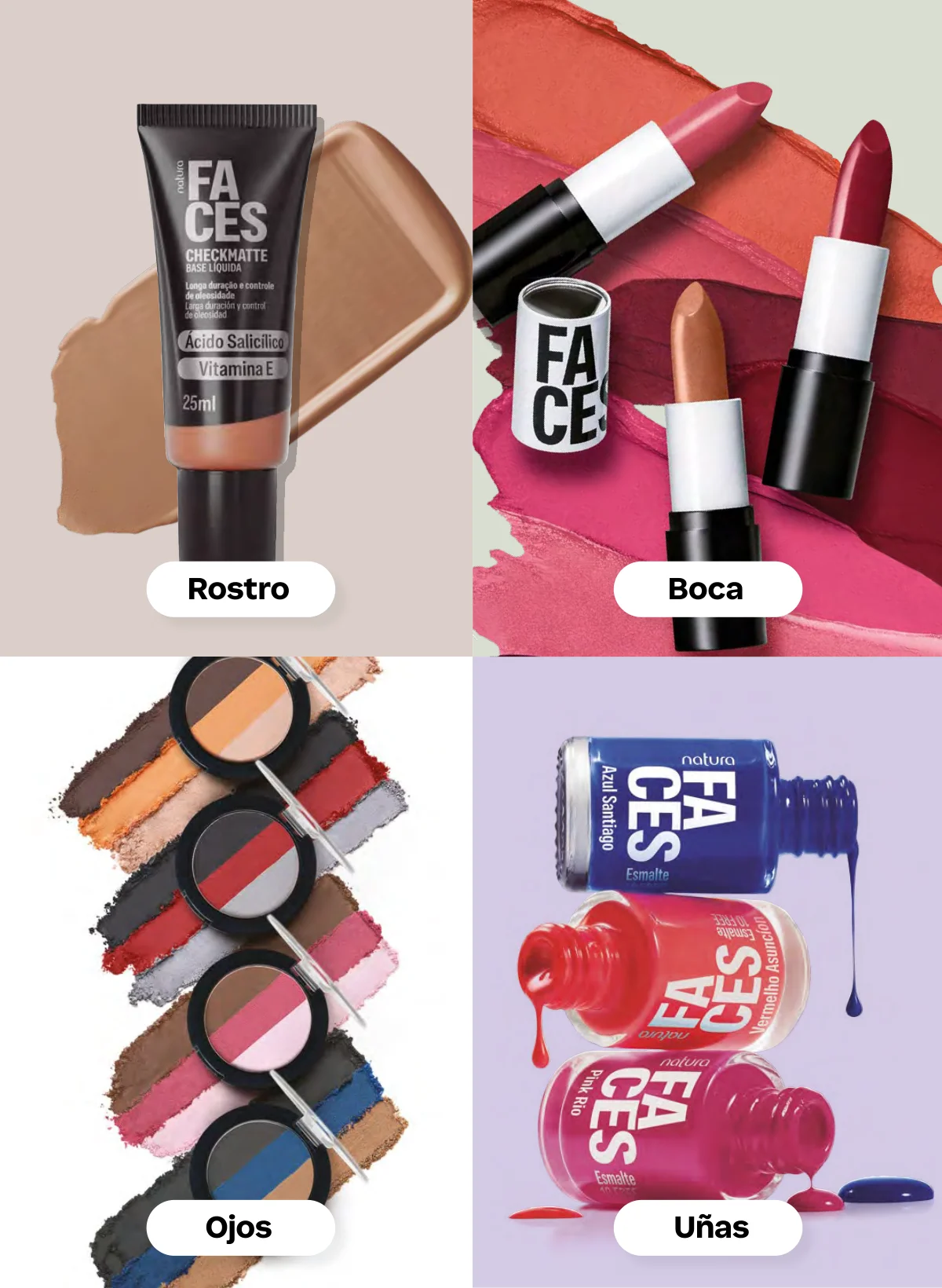The height and width of the screenshot is (1288, 942).
Task: Select the Ojos eyeshadow category
Action: pyautogui.click(x=239, y=1227)
